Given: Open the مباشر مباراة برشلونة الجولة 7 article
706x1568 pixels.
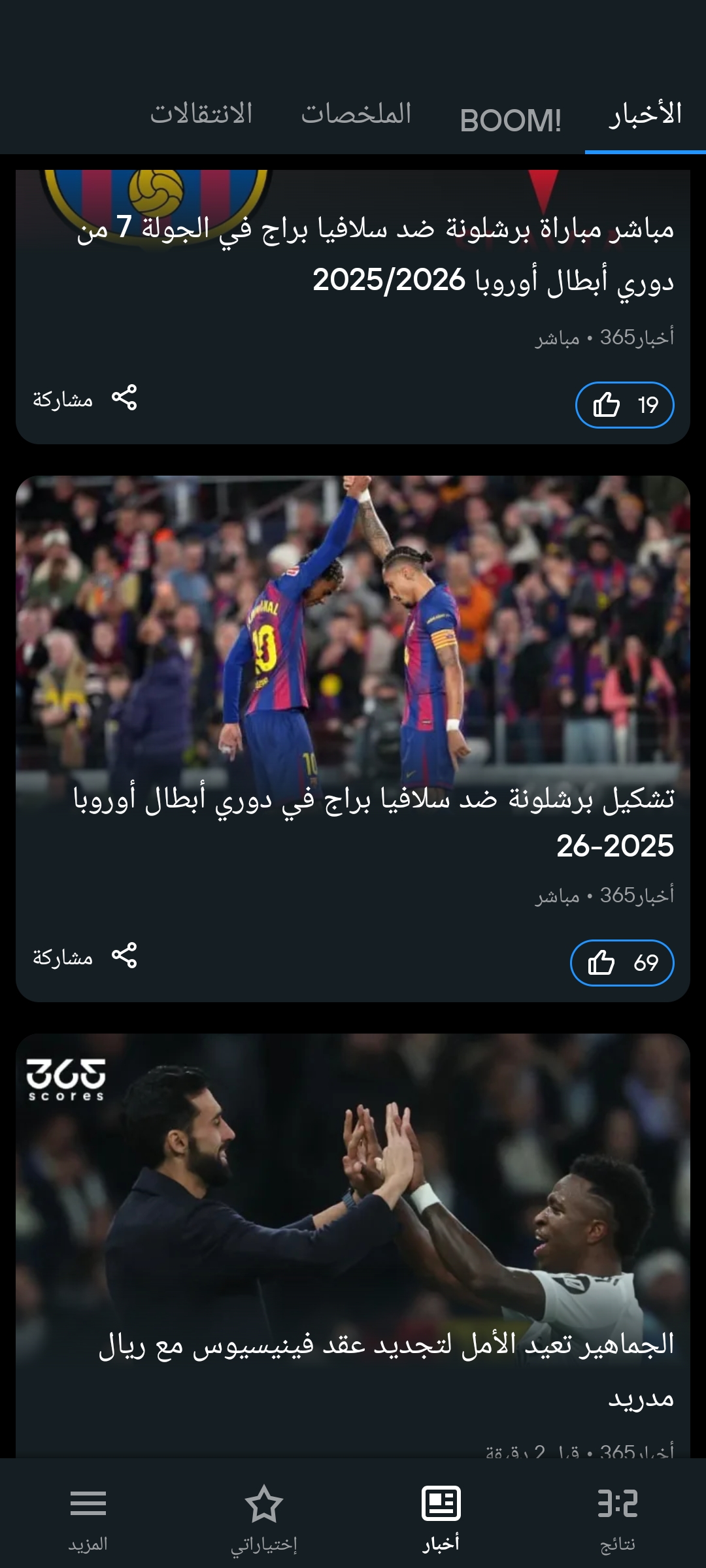Looking at the screenshot, I should pos(375,255).
